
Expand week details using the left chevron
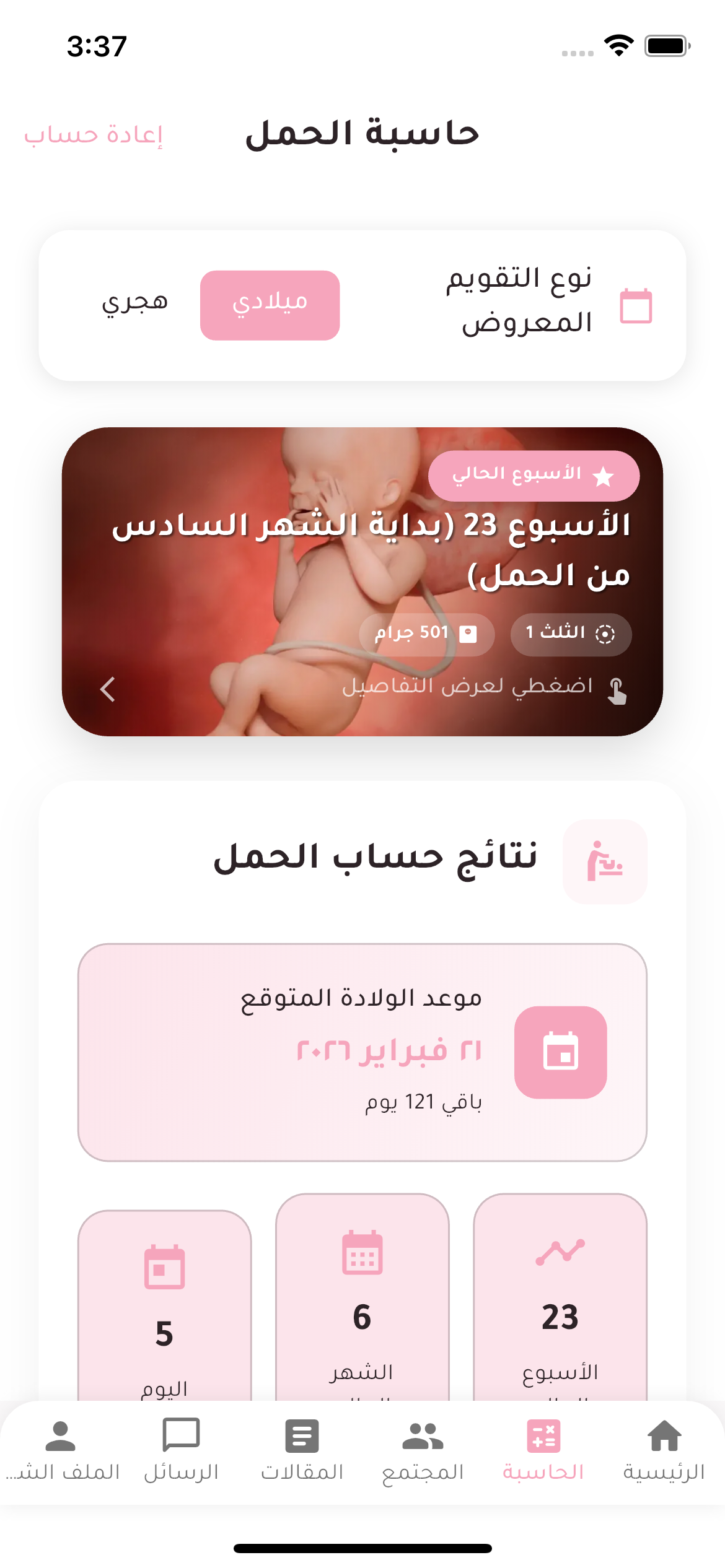(107, 689)
